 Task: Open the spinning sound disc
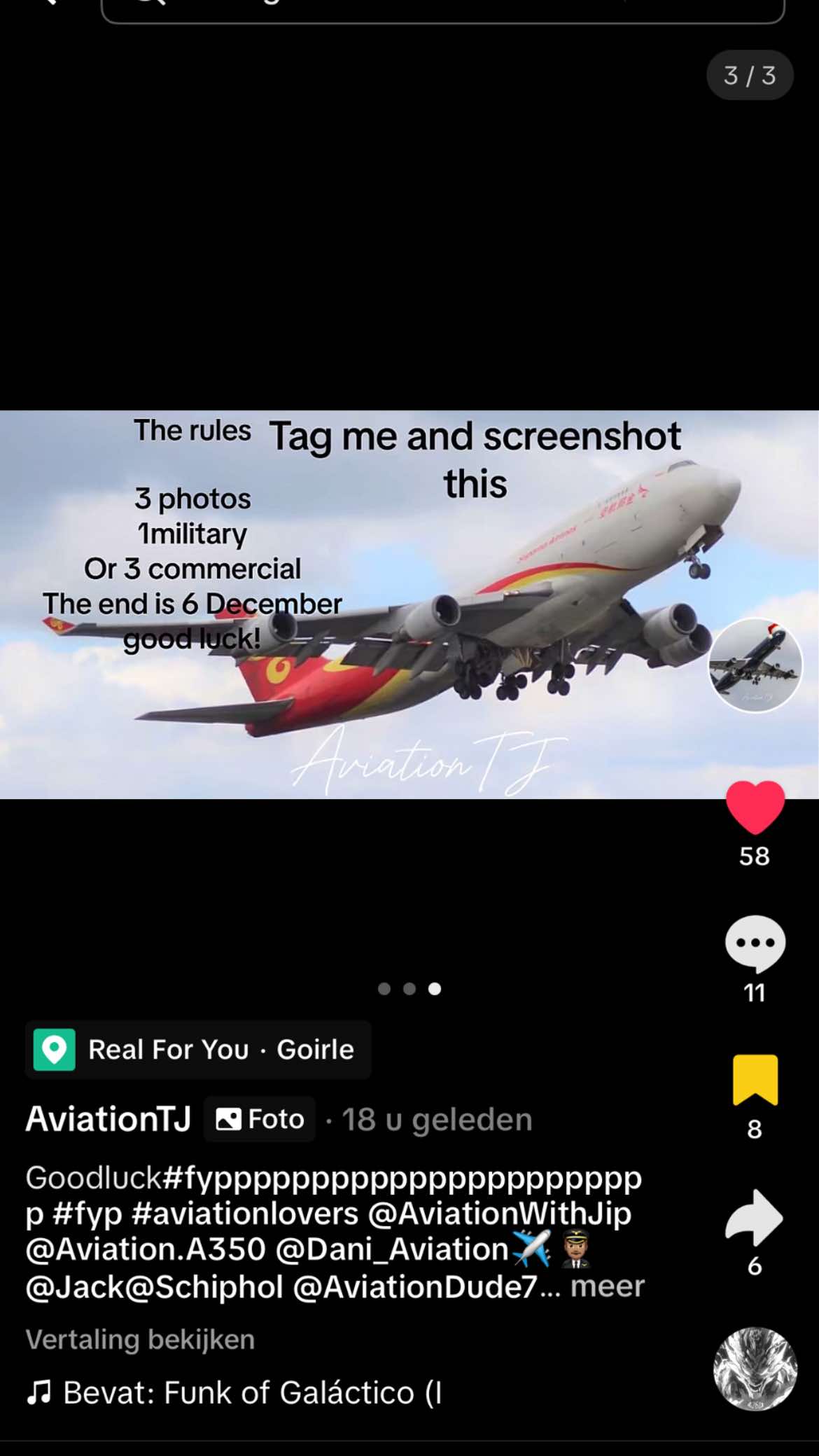point(755,1368)
